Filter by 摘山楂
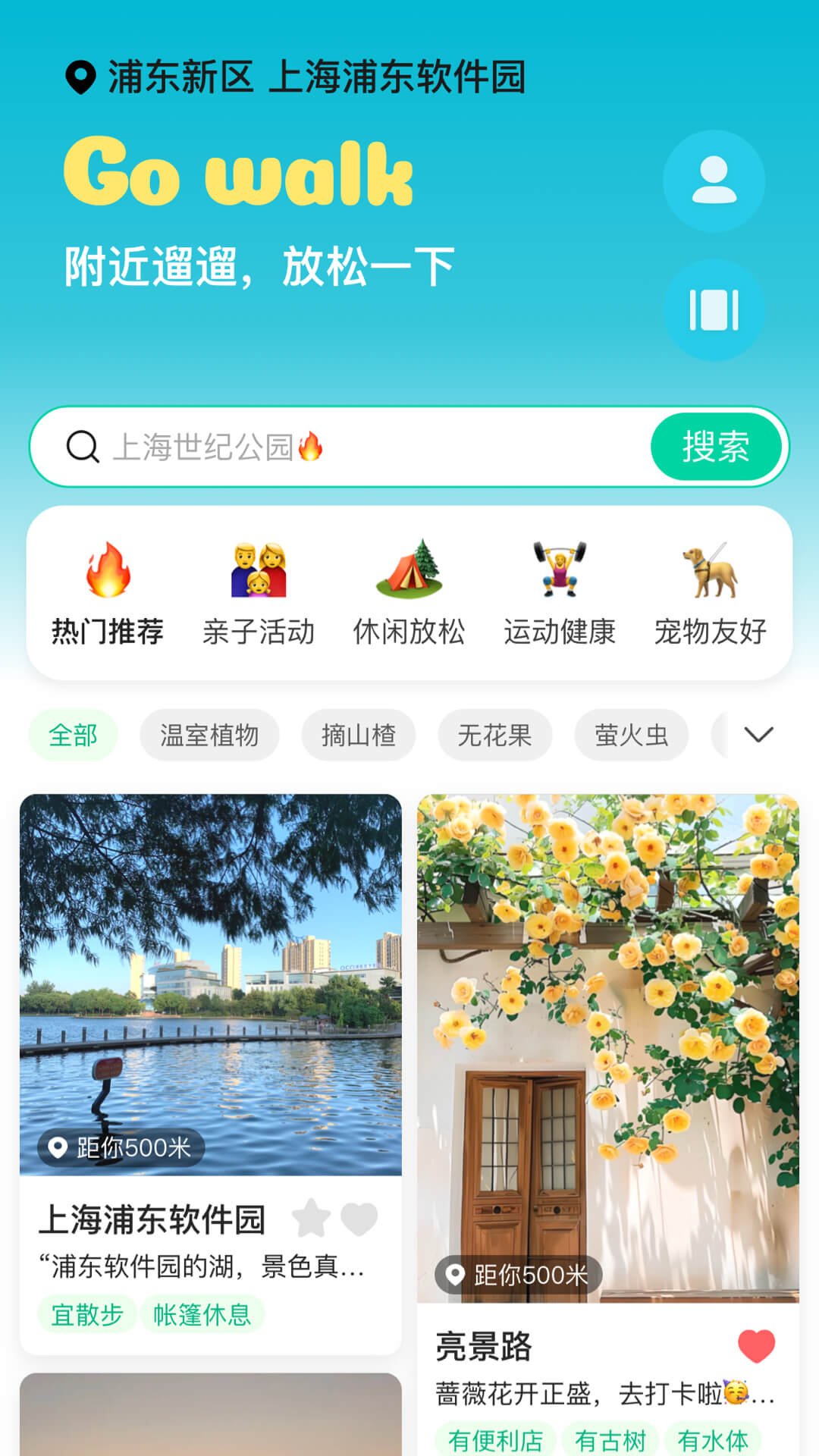 point(359,735)
